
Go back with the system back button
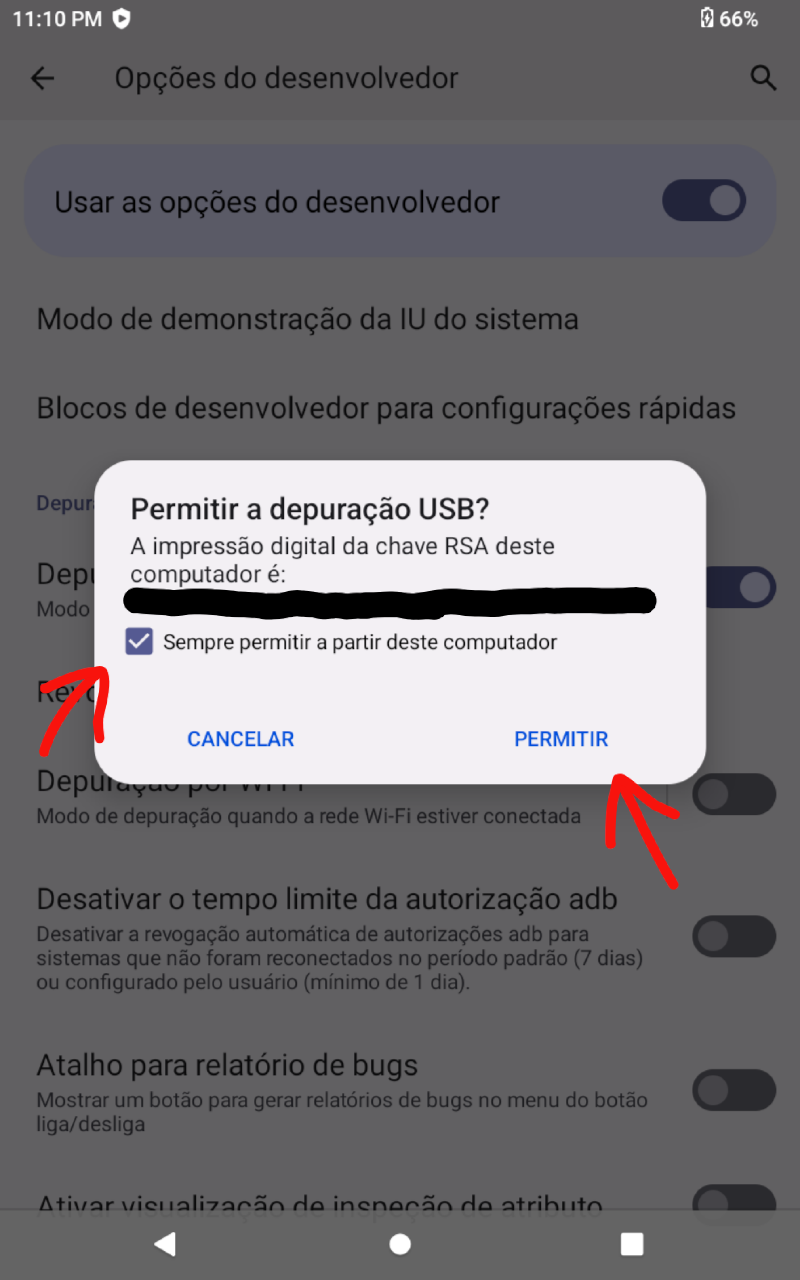tap(165, 1243)
